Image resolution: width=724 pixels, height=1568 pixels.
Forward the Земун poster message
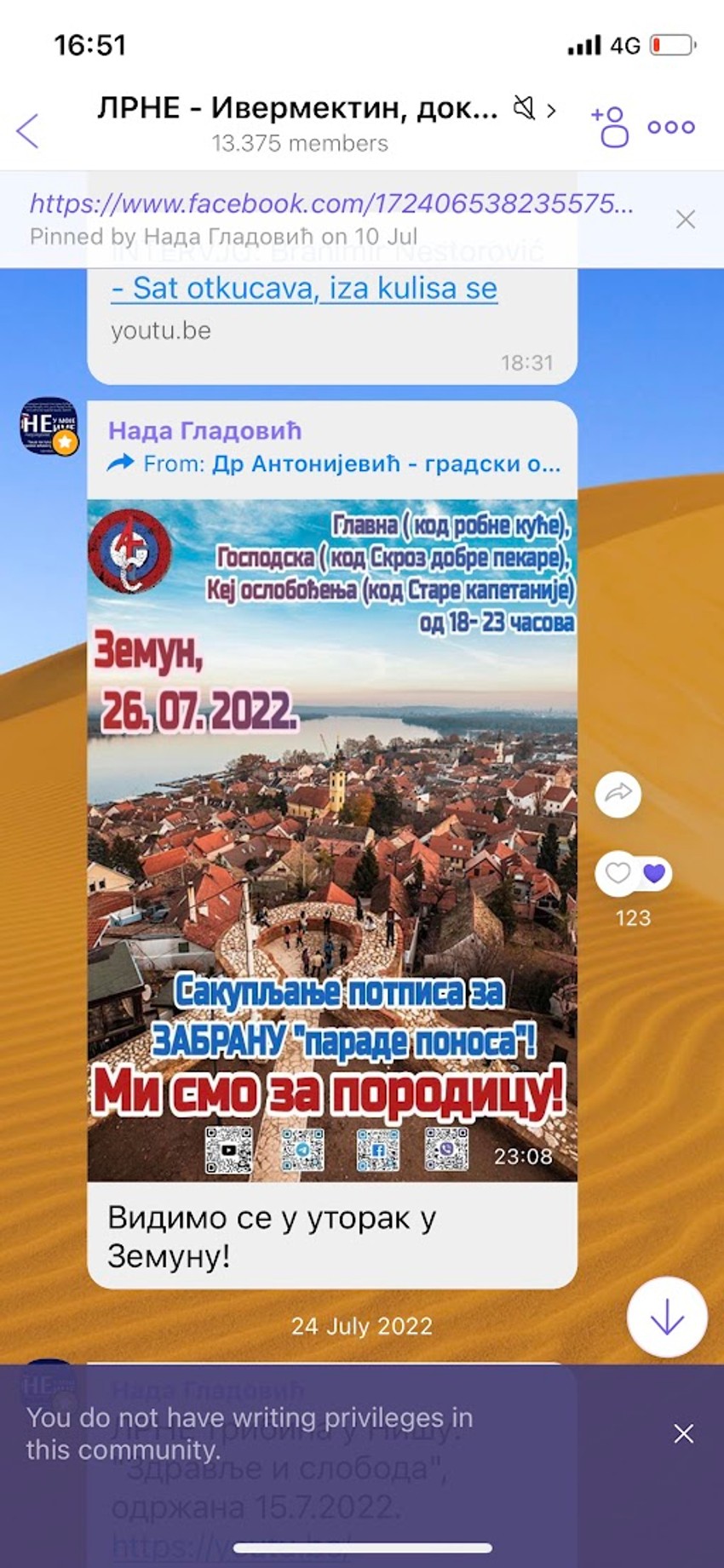click(618, 795)
